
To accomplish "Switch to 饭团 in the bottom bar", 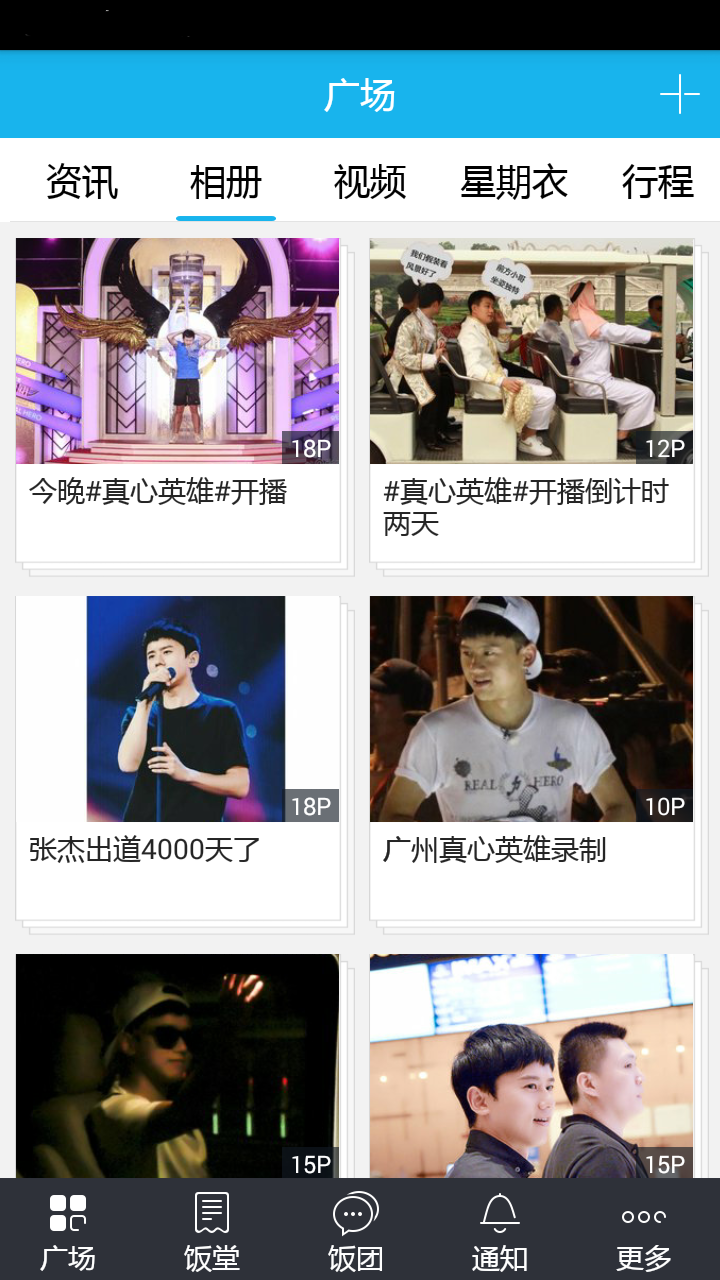I will pyautogui.click(x=356, y=1230).
